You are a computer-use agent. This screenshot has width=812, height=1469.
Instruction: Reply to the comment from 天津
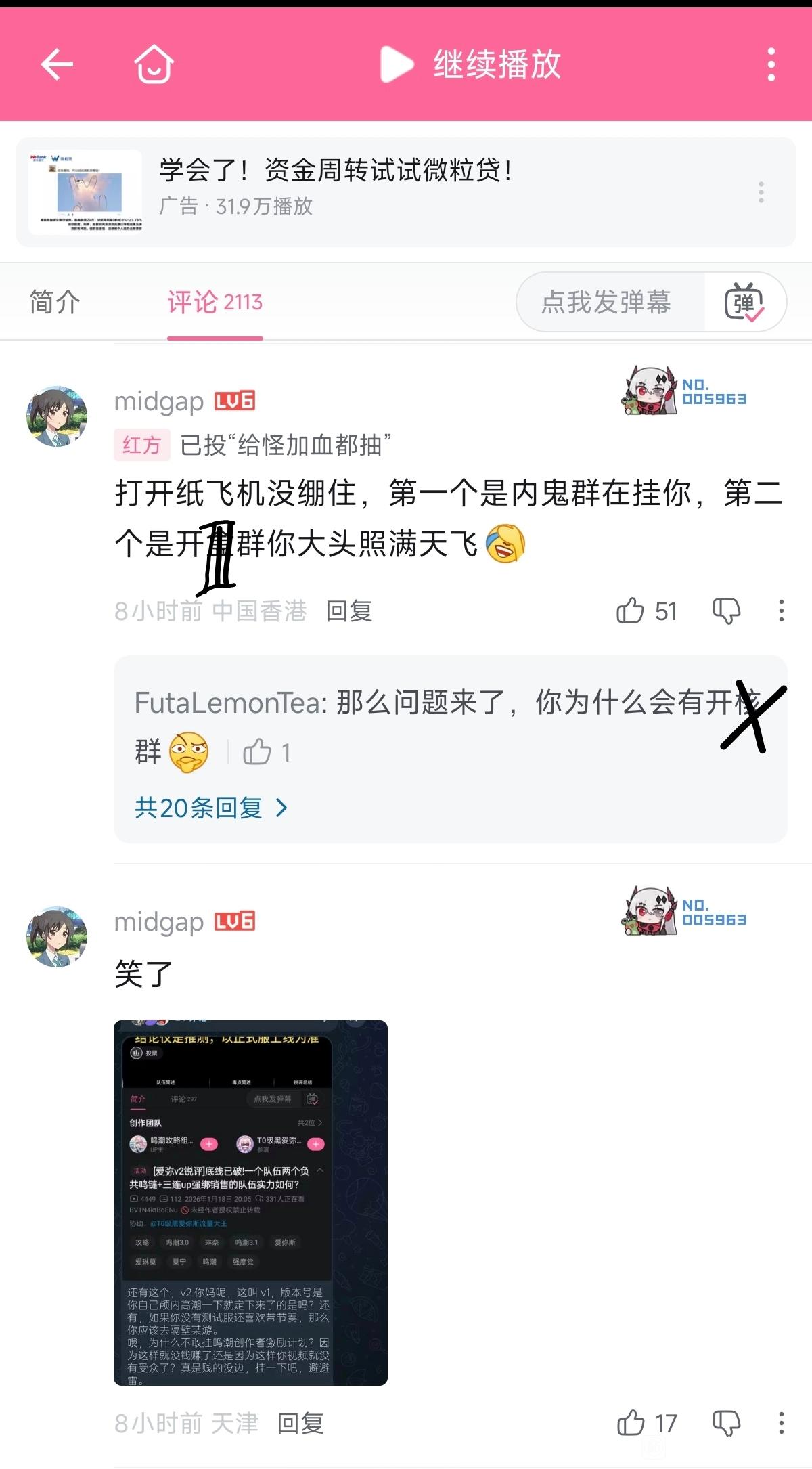[300, 1423]
